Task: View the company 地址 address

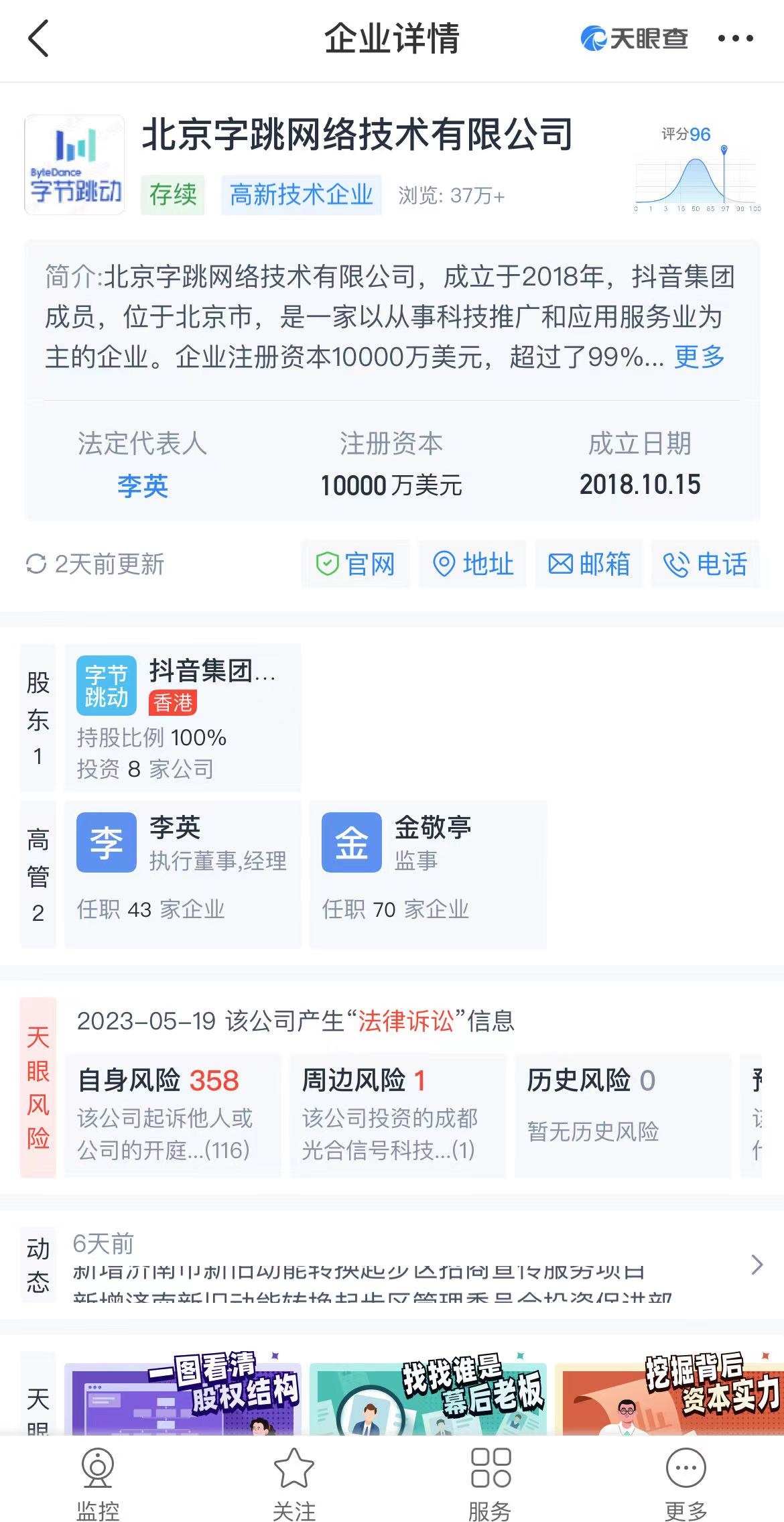Action: point(472,564)
